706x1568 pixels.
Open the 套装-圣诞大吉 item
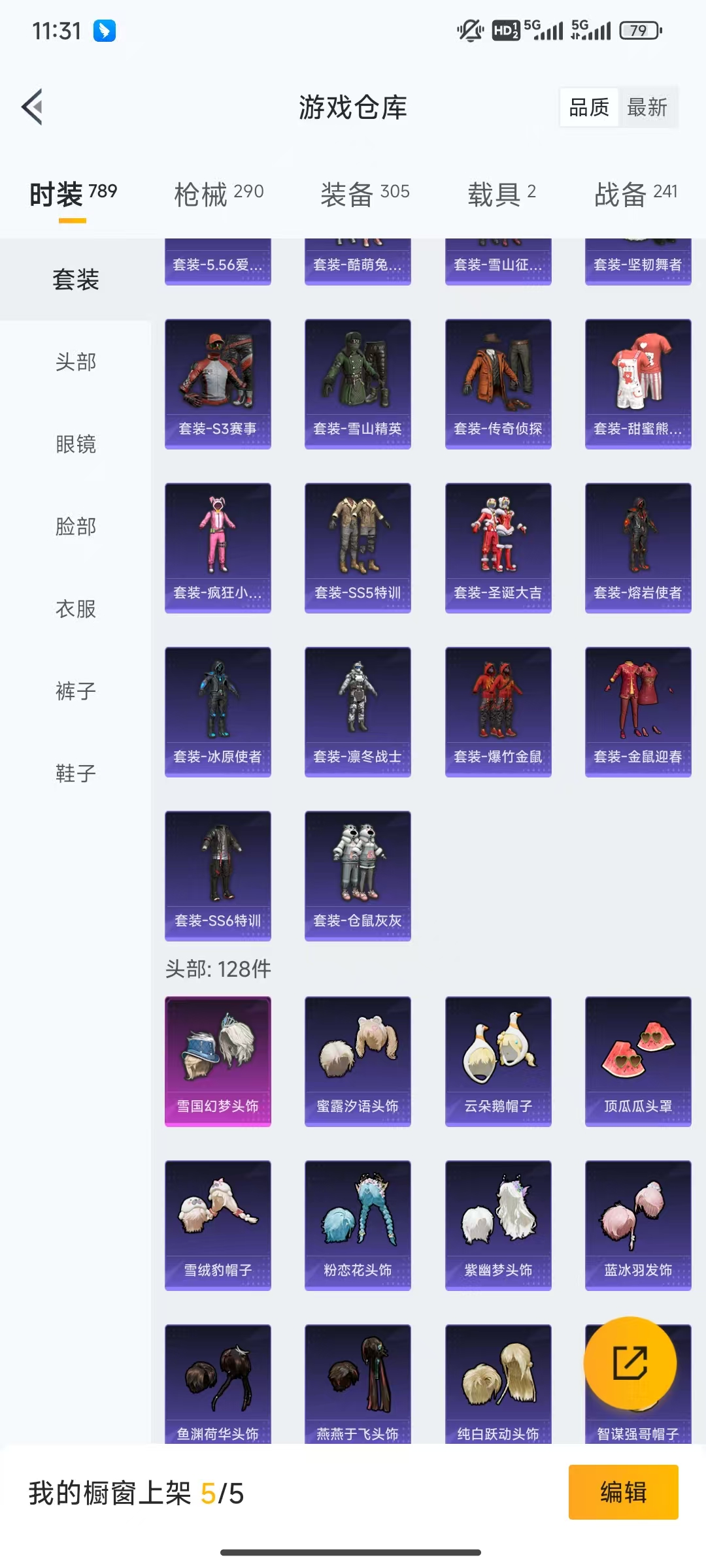point(498,547)
